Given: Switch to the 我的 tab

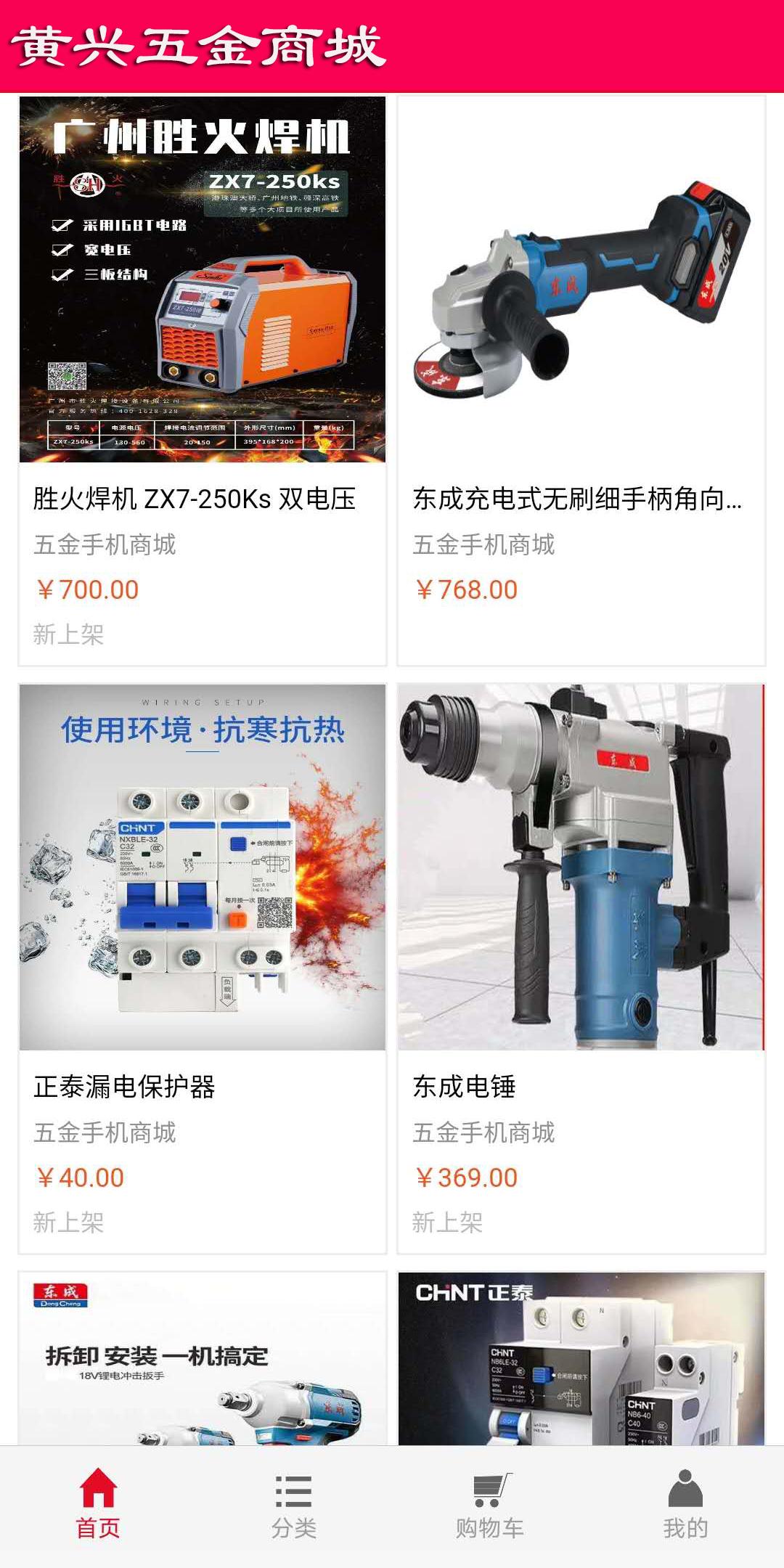Looking at the screenshot, I should pyautogui.click(x=685, y=1504).
